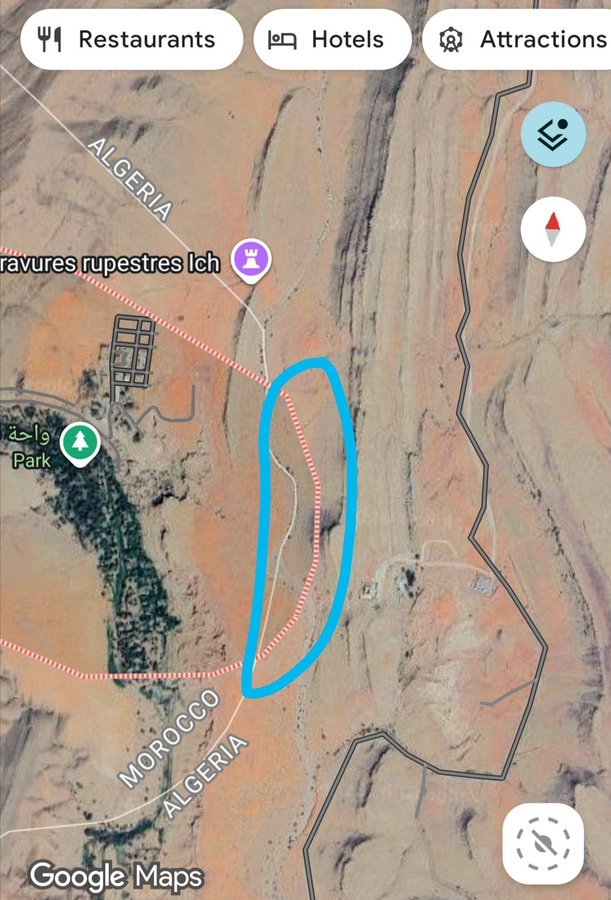
Task: Select the Restaurants filter chip
Action: click(x=131, y=40)
